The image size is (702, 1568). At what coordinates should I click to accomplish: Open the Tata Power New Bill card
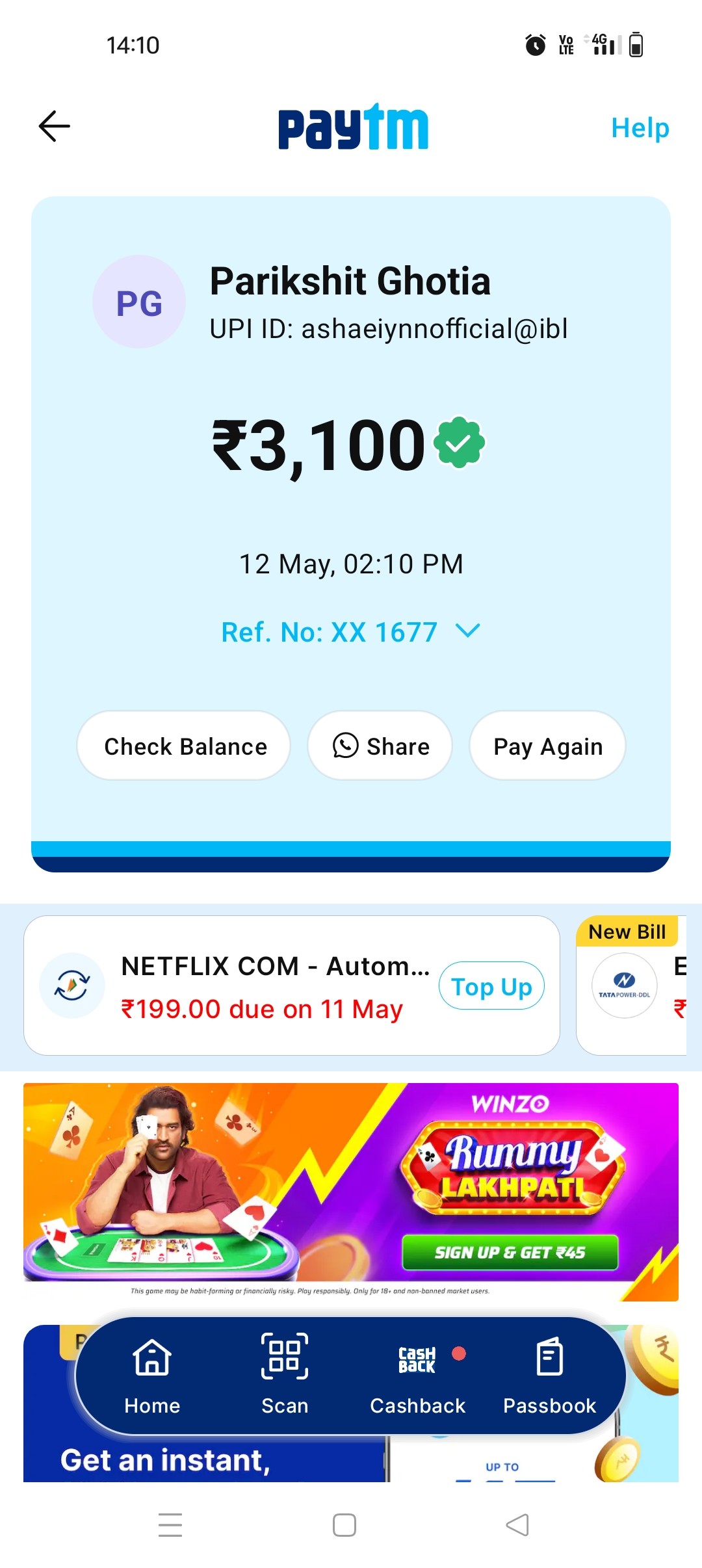click(x=631, y=986)
